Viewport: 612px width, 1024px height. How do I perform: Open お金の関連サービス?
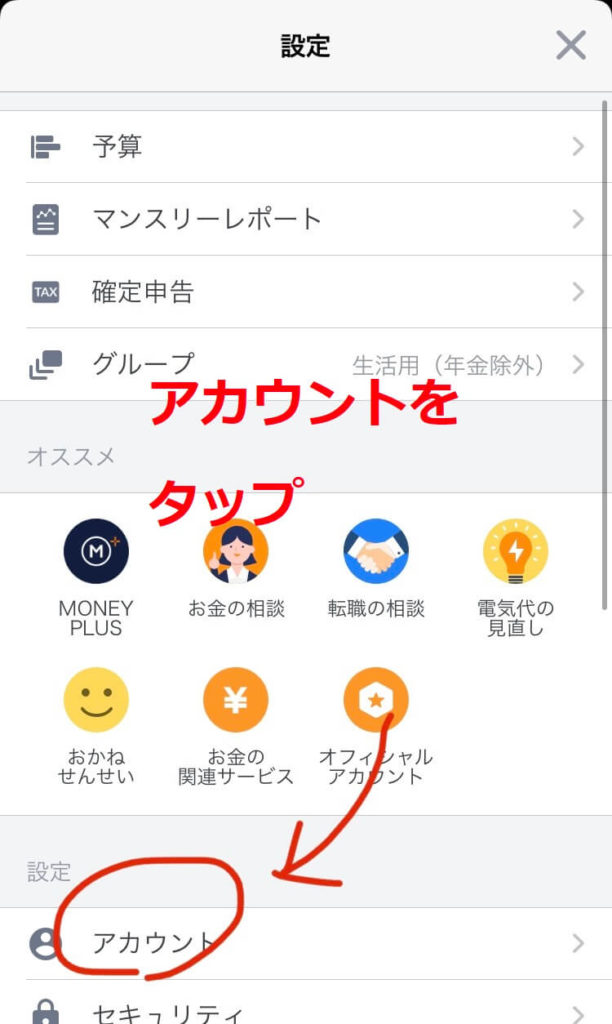pyautogui.click(x=236, y=700)
